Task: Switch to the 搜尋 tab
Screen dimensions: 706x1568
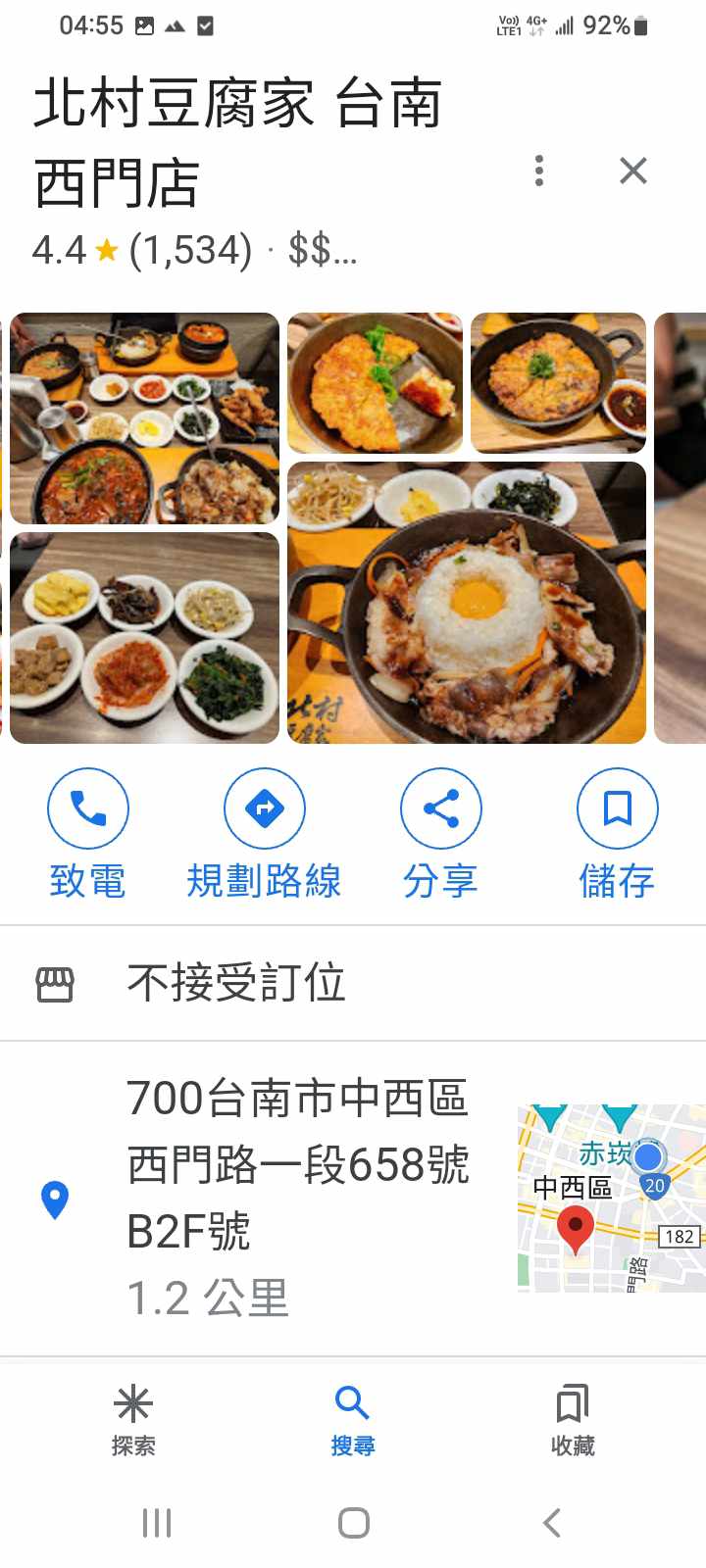Action: [353, 1421]
